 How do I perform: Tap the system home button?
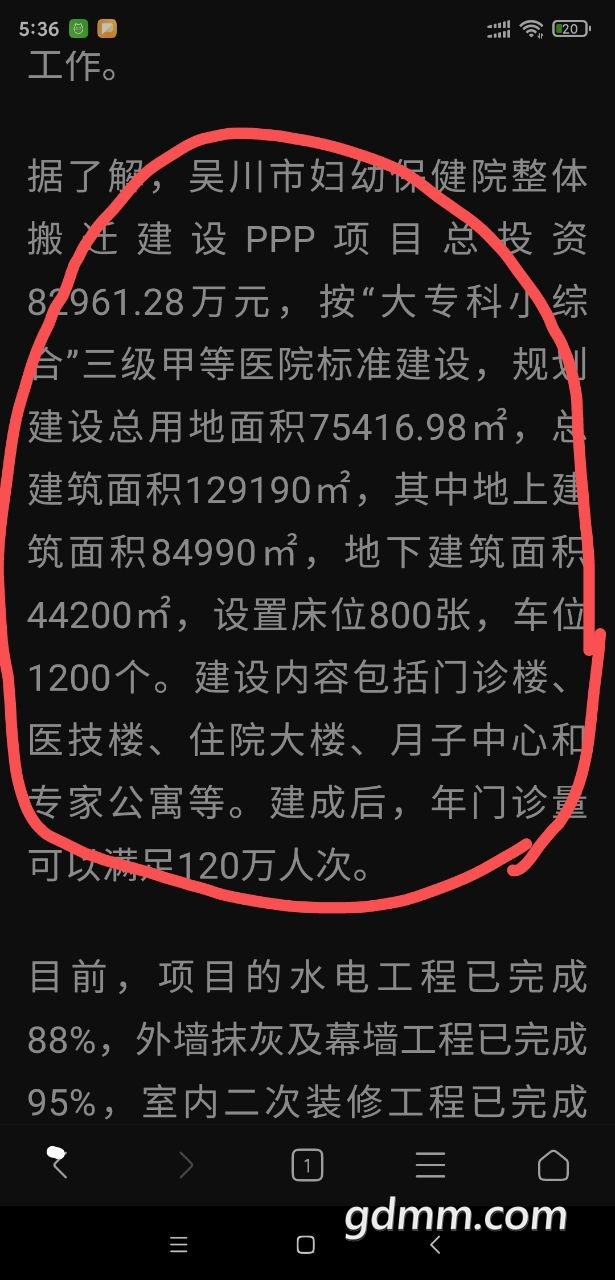click(306, 1245)
